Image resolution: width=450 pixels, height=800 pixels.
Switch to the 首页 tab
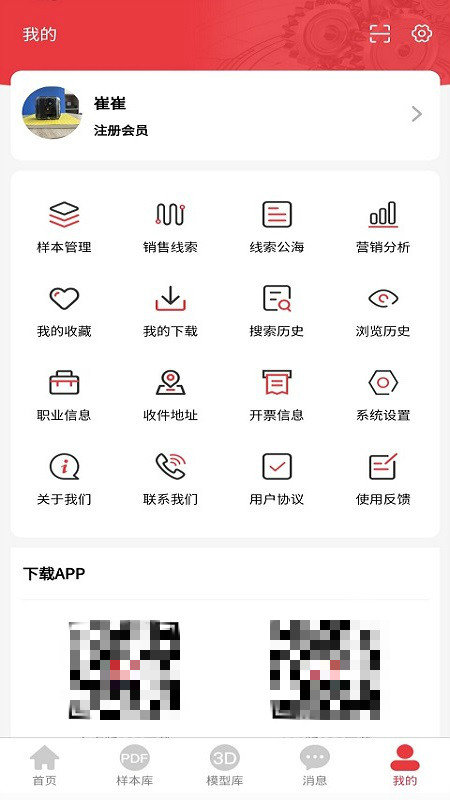coord(45,766)
